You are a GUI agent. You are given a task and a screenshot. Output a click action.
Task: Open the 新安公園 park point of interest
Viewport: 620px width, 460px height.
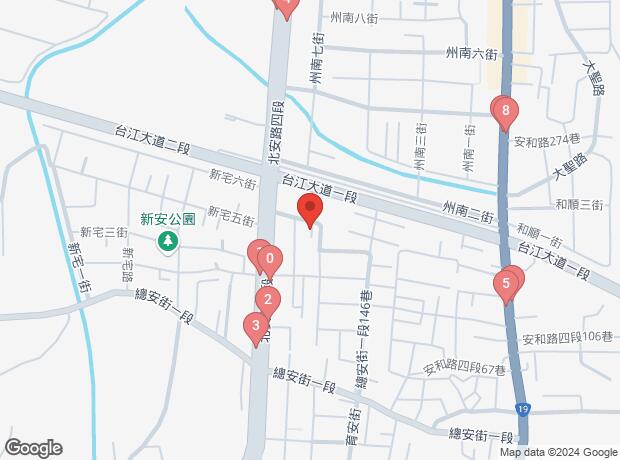168,240
